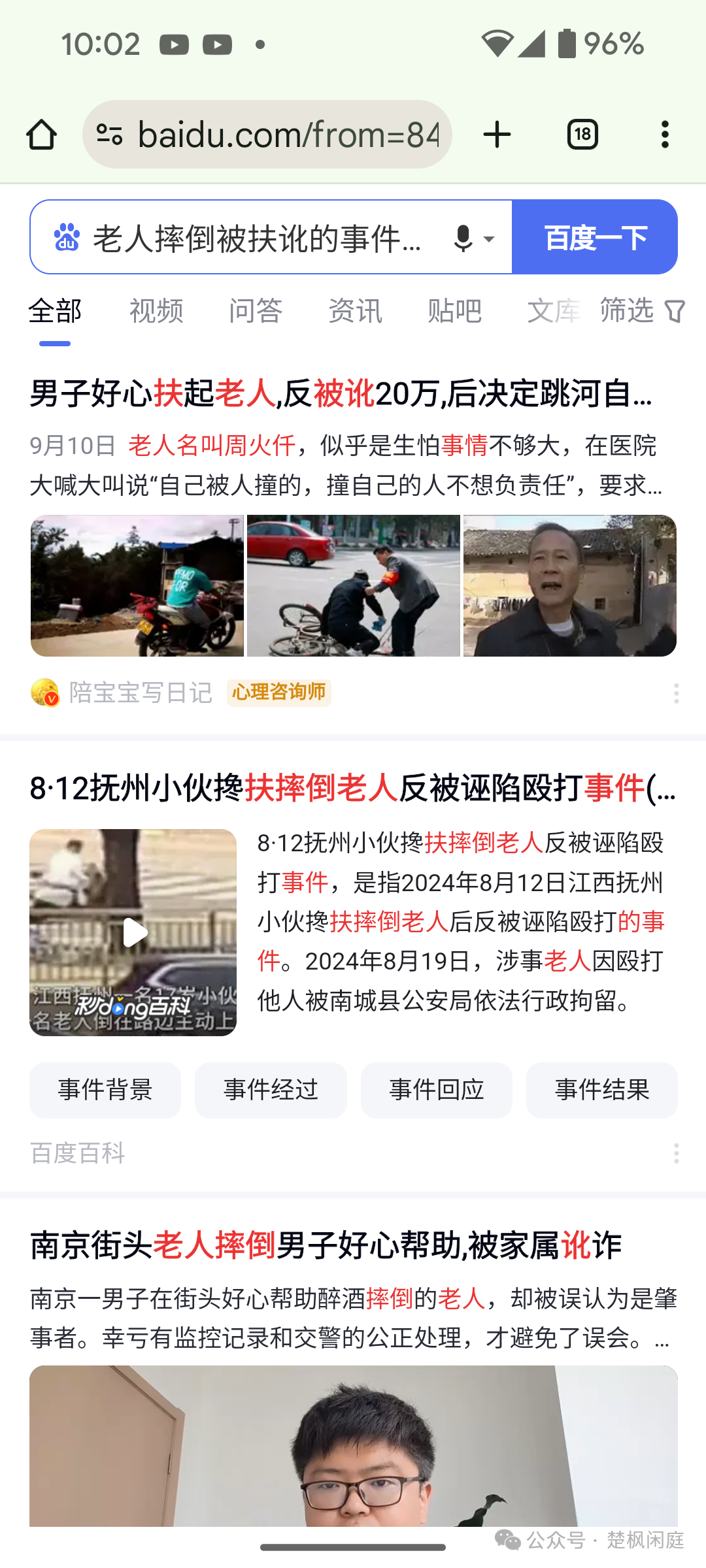
Task: Tap the 百度一下 search button
Action: pos(595,238)
